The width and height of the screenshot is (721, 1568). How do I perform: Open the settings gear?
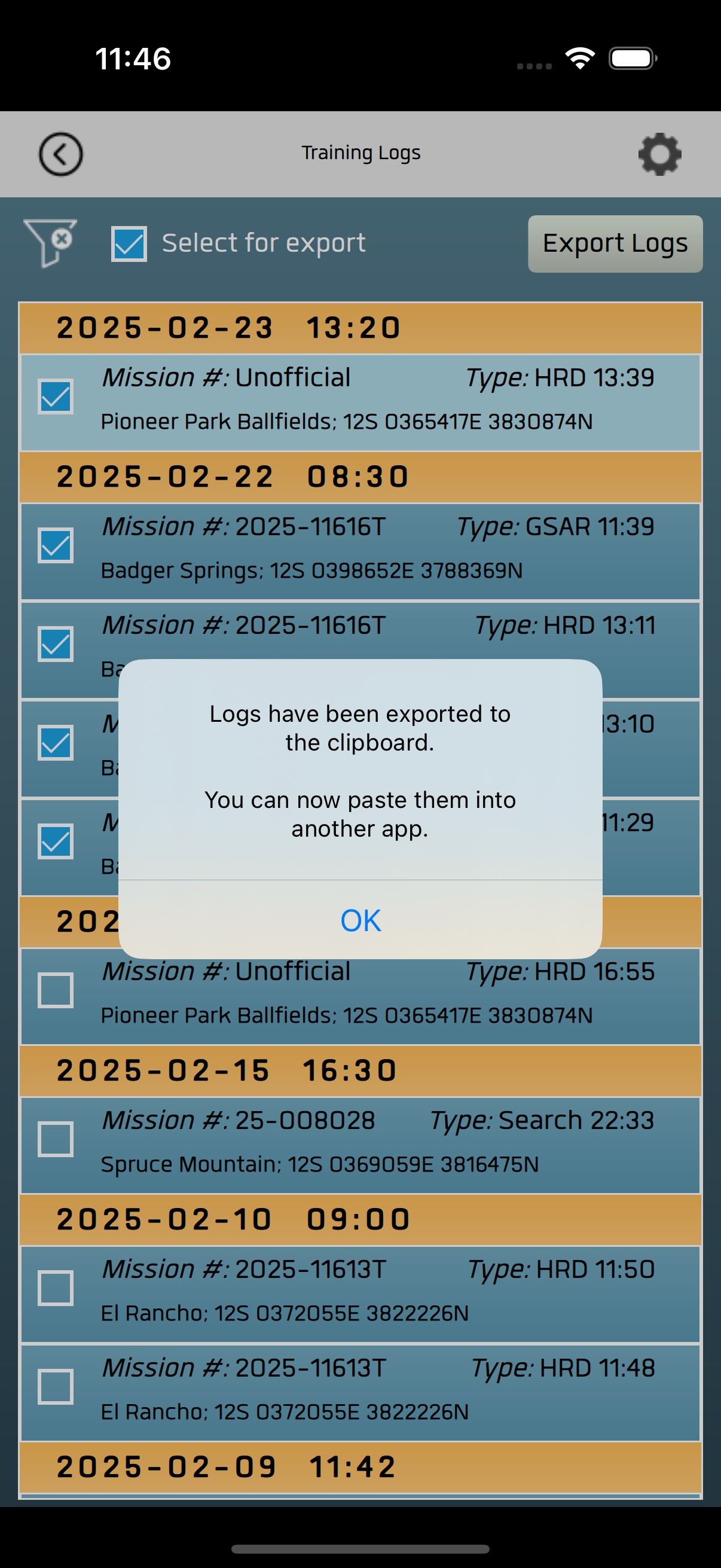pyautogui.click(x=659, y=154)
